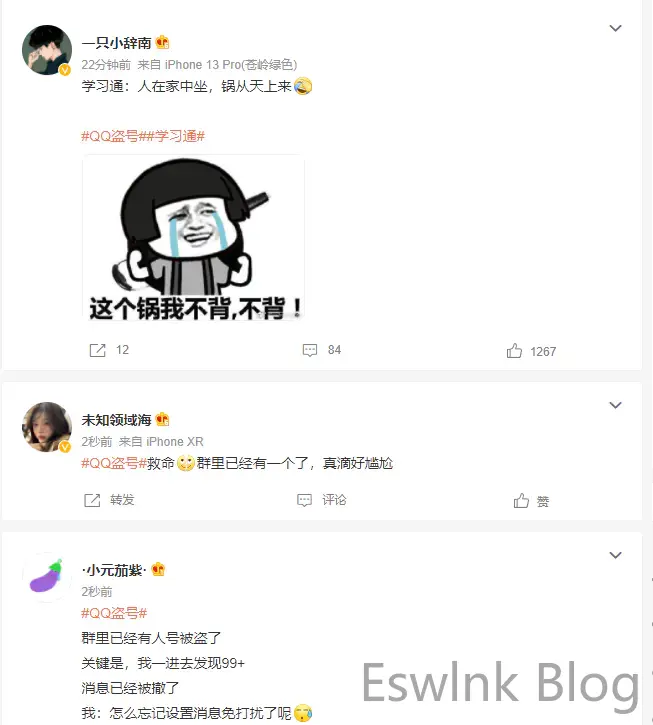Open the #QQ盗号# hashtag in ·小元茄紫·'s post
The height and width of the screenshot is (725, 653).
point(114,613)
